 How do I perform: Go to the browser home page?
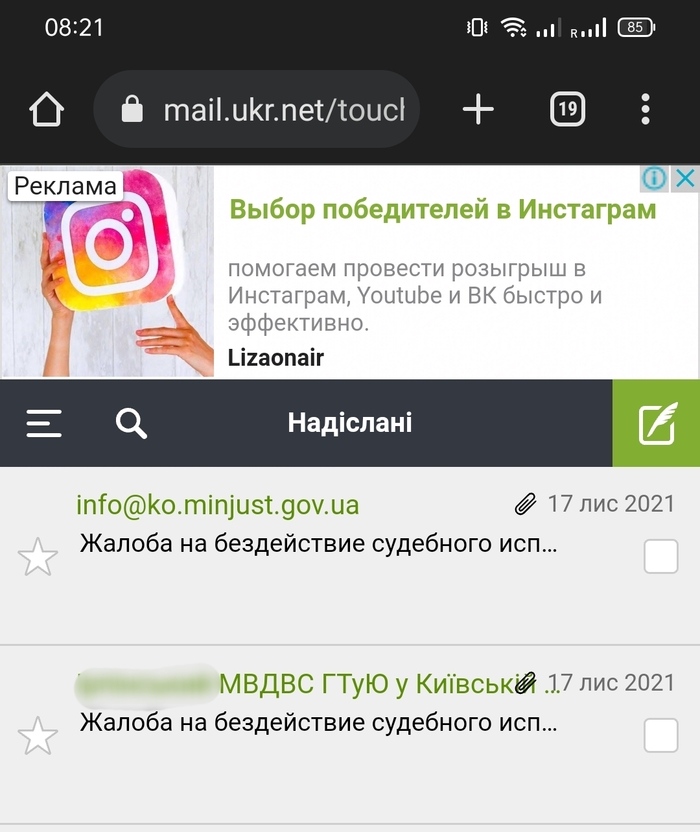(x=47, y=109)
